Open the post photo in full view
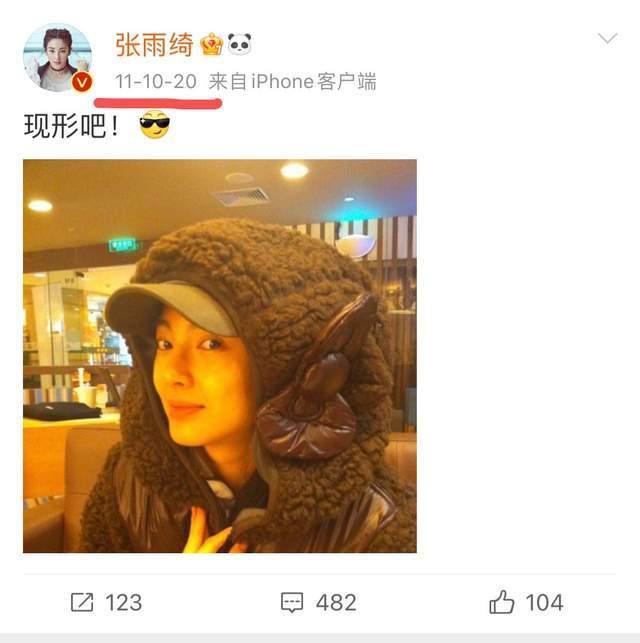The width and height of the screenshot is (640, 643). tap(219, 355)
